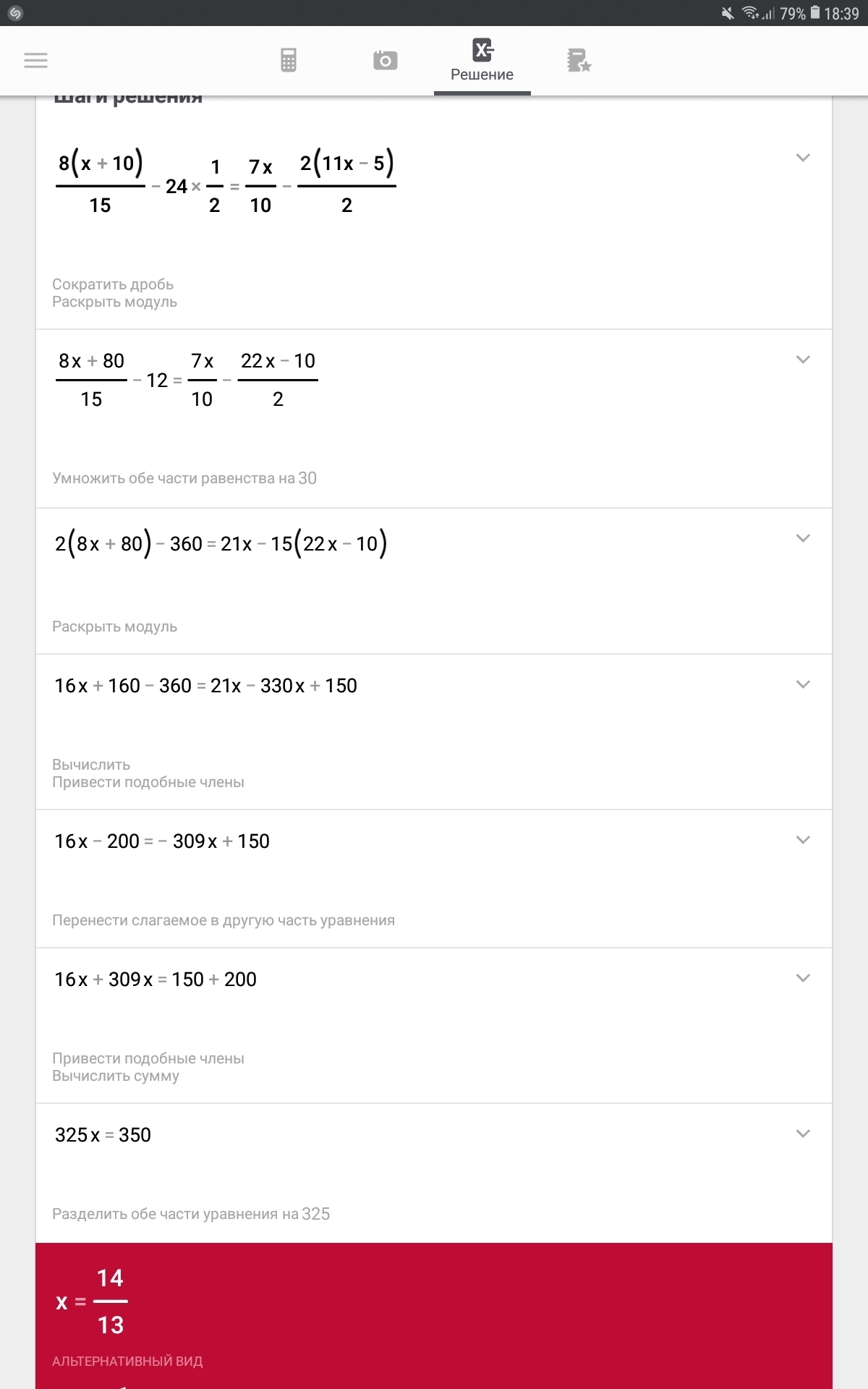
Task: Select the Решение tab
Action: 482,61
